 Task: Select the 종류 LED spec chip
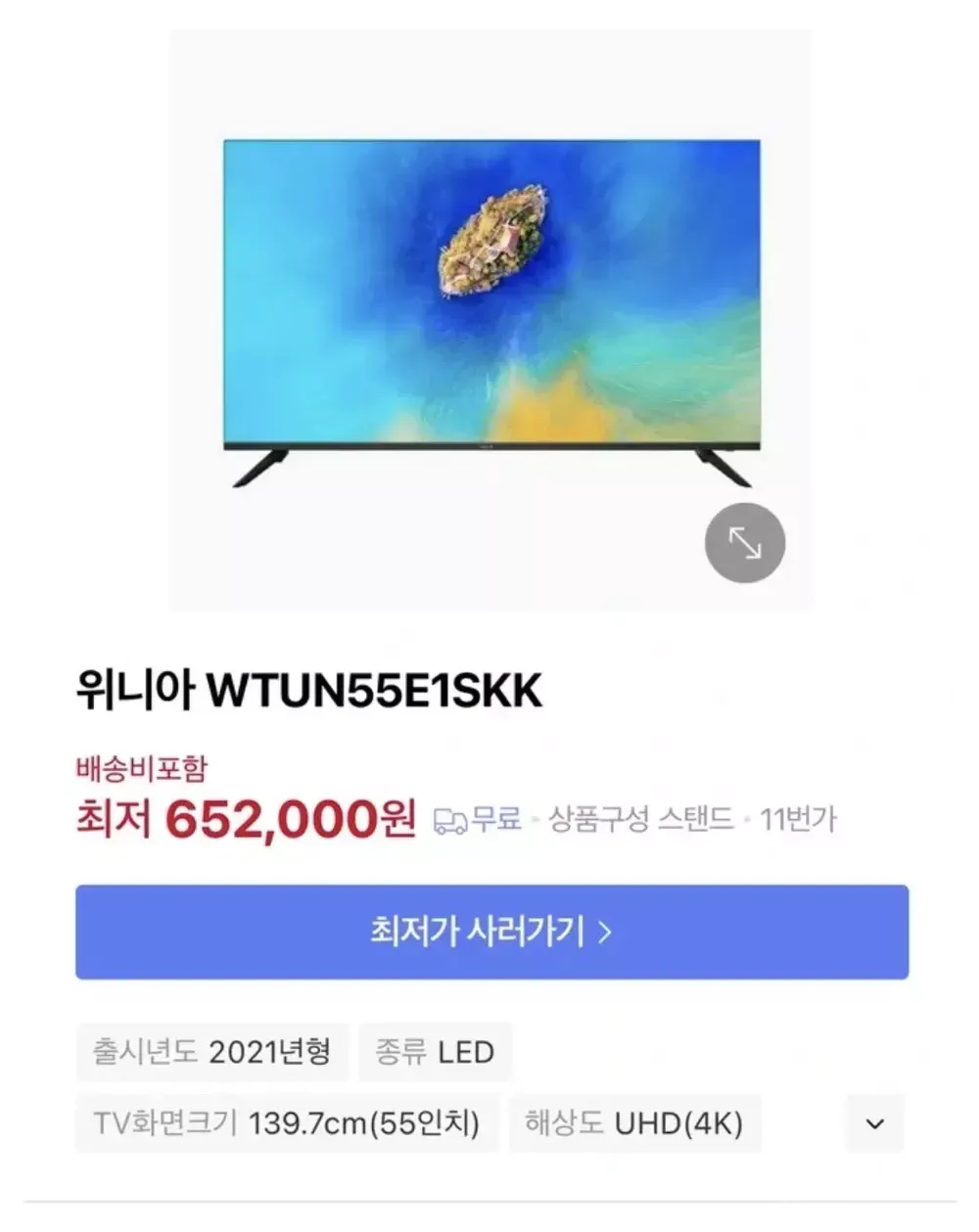click(x=435, y=1052)
